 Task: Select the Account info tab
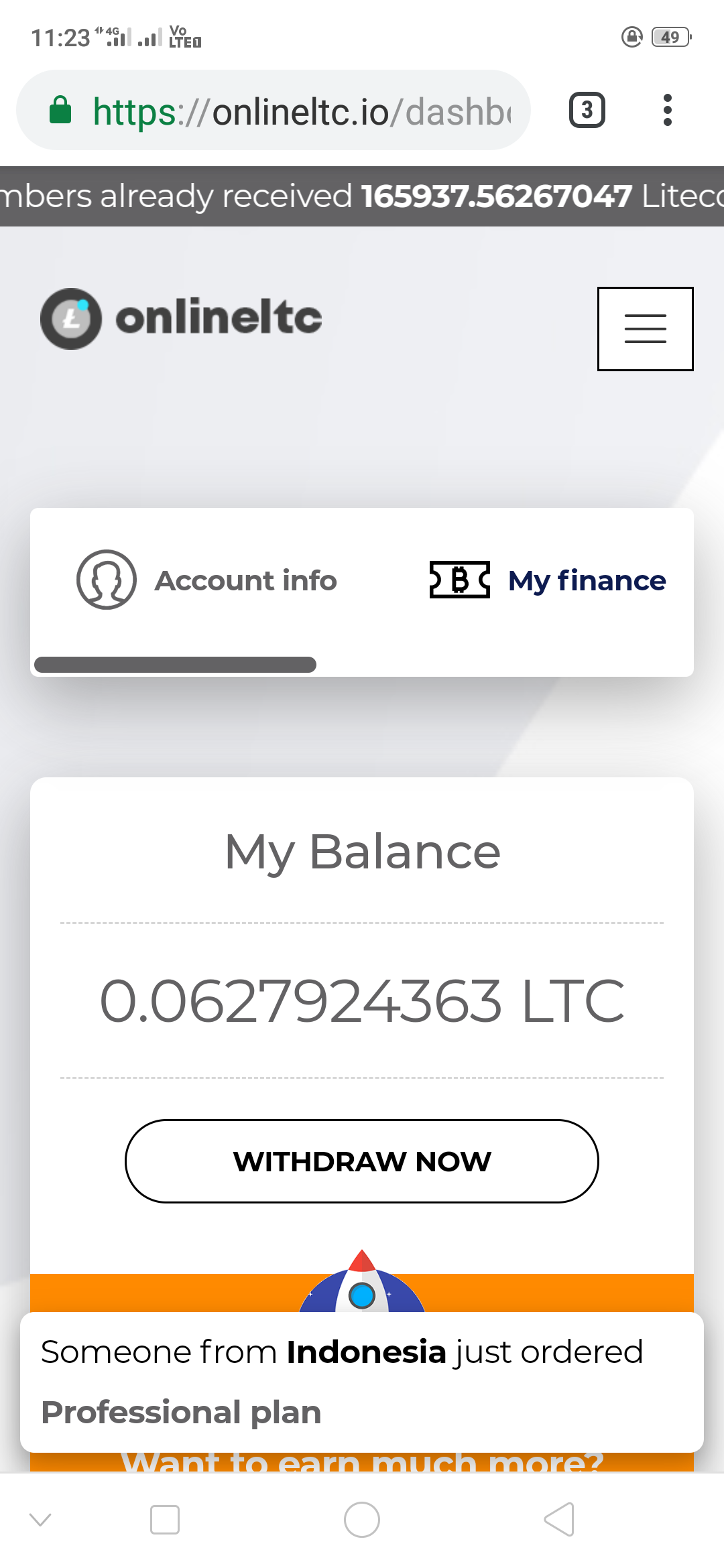pyautogui.click(x=208, y=580)
